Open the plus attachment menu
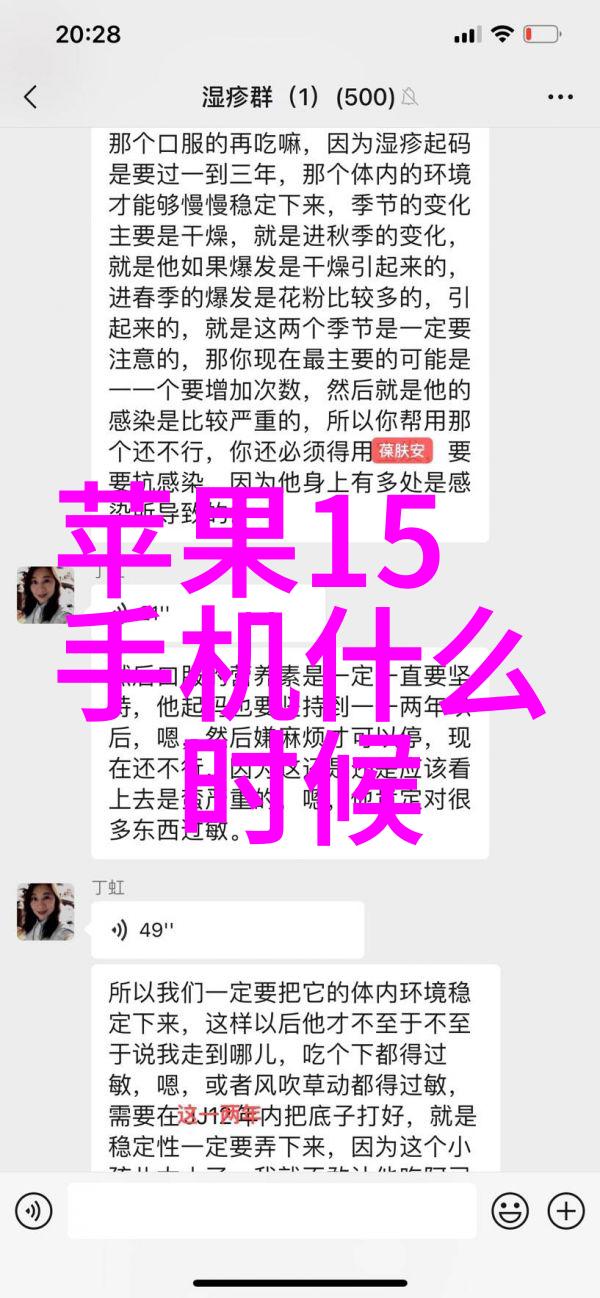The height and width of the screenshot is (1298, 600). (565, 1211)
